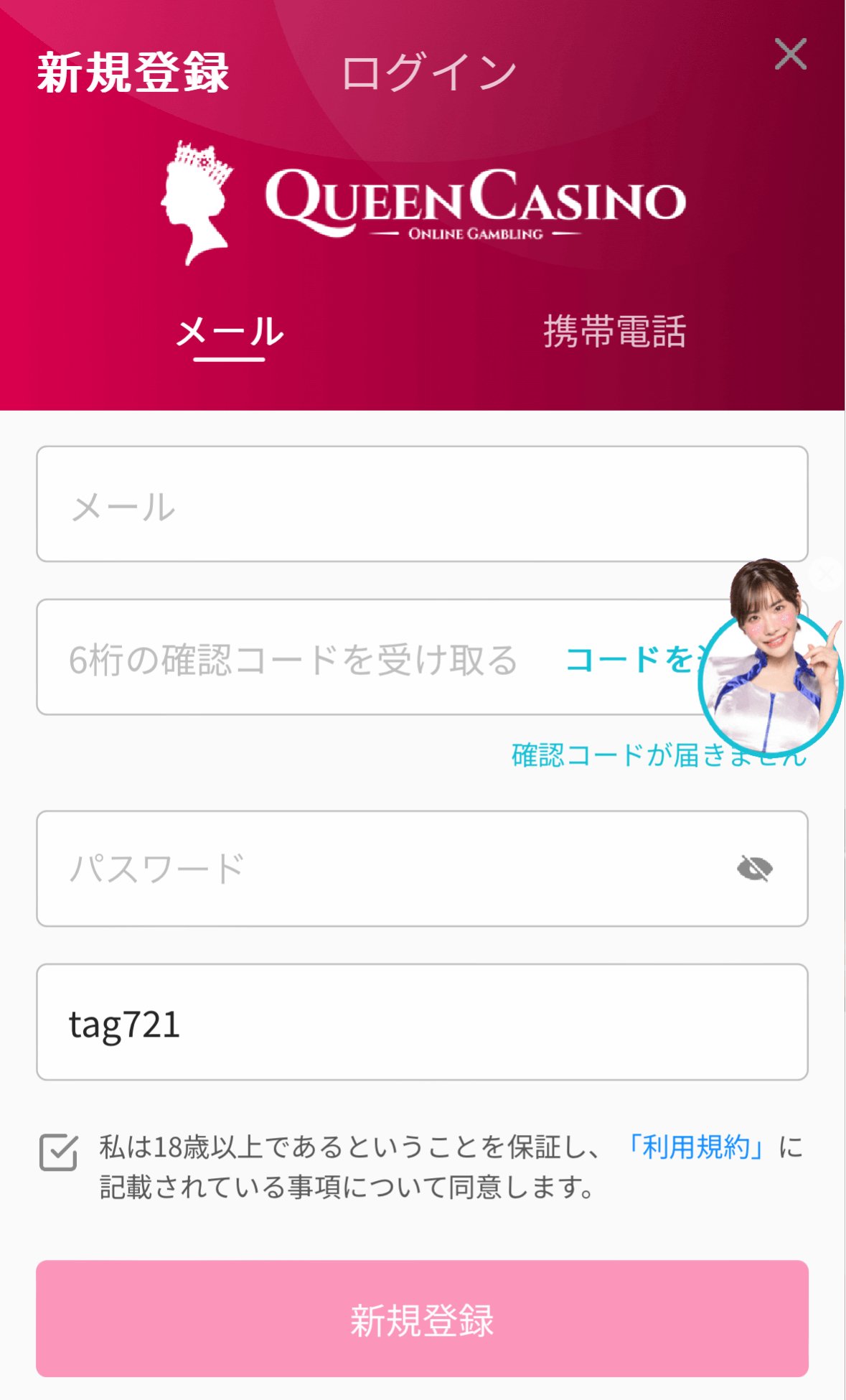Focus the パスワード field
The image size is (846, 1400).
tap(387, 869)
